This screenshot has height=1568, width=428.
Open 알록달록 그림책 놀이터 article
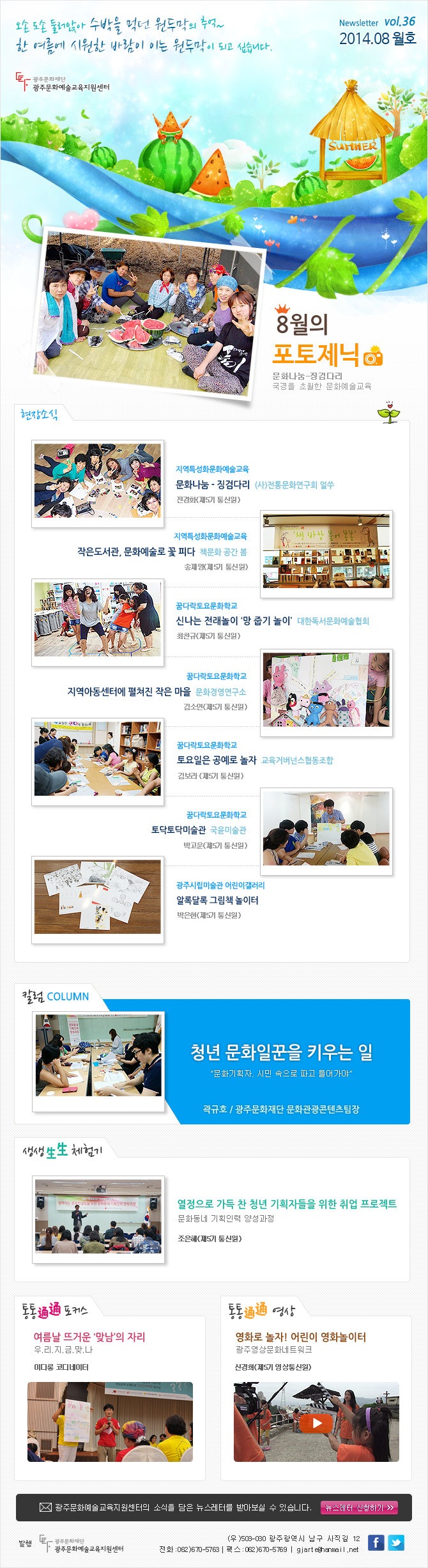click(217, 900)
